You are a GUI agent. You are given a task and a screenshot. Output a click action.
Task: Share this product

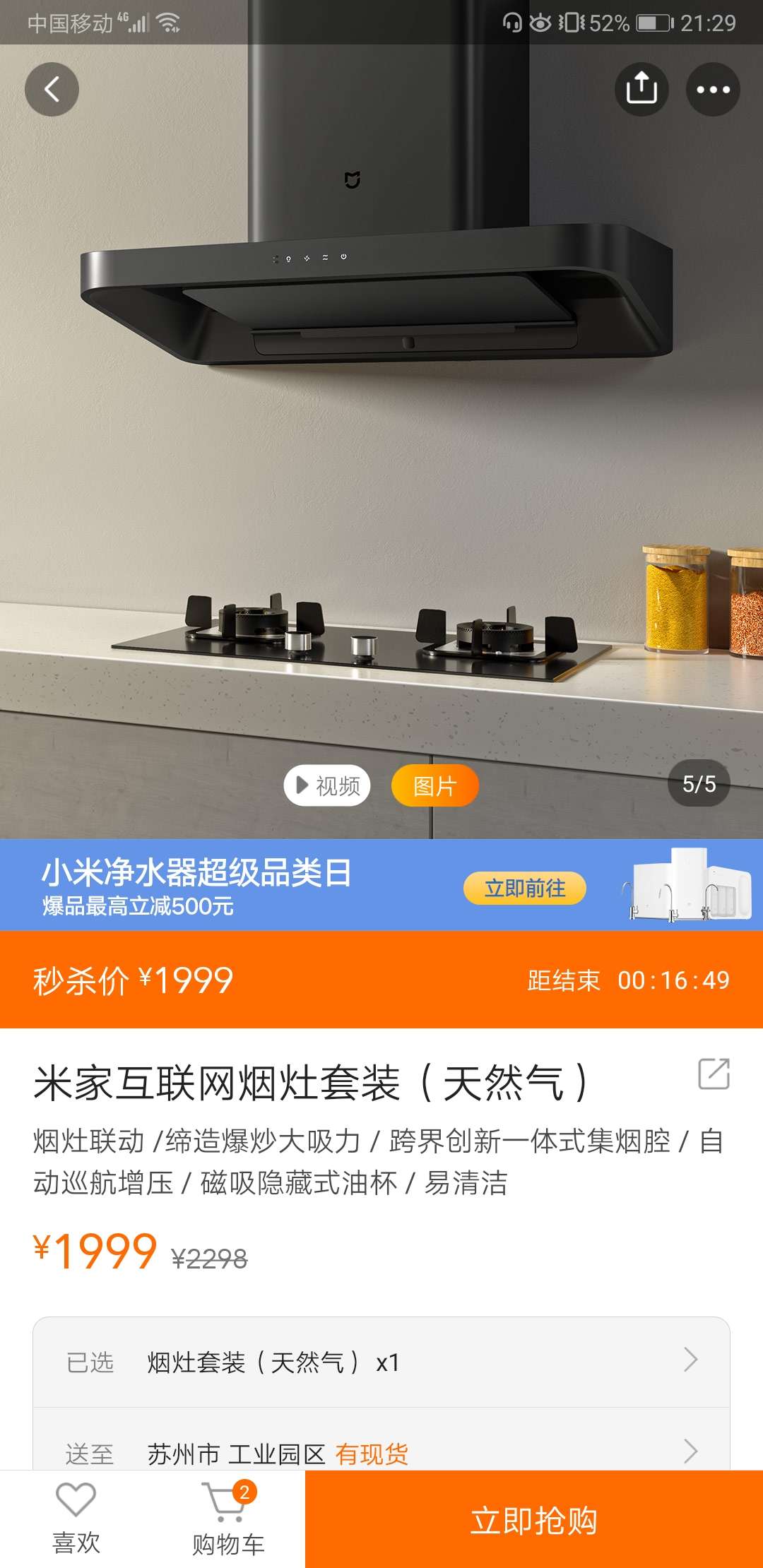tap(641, 89)
